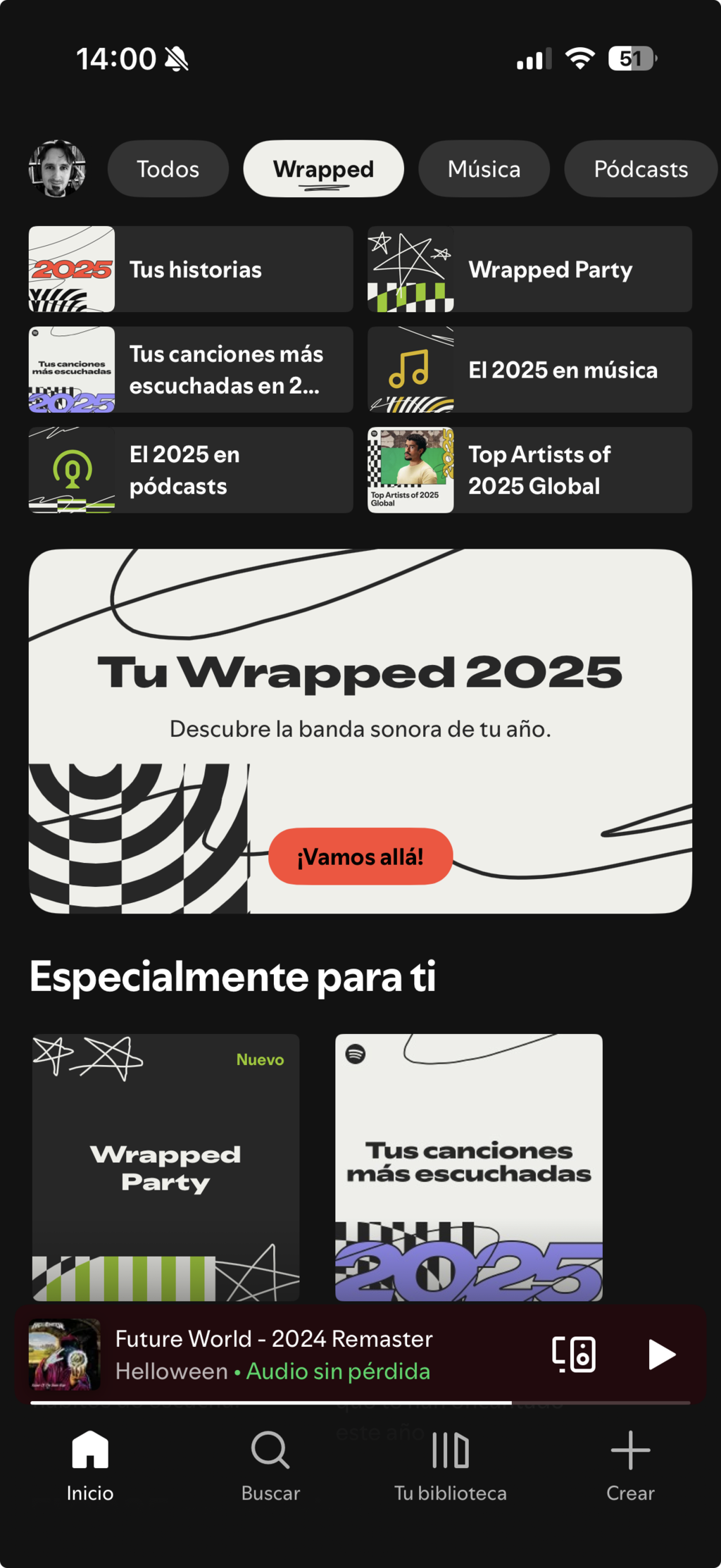Screen dimensions: 721x1568
Task: Tap the ¡Vamos allá! button
Action: [360, 856]
